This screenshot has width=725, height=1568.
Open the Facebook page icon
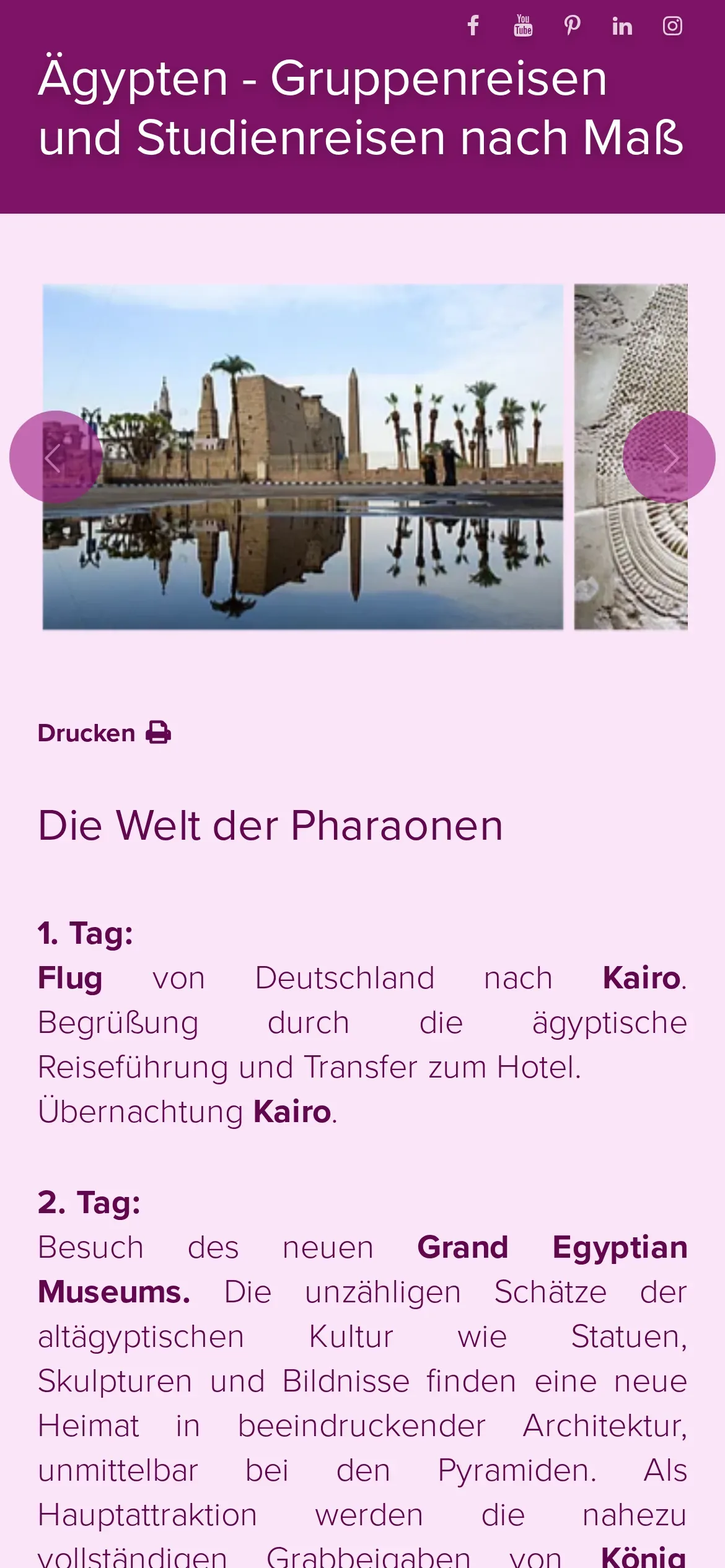(473, 26)
